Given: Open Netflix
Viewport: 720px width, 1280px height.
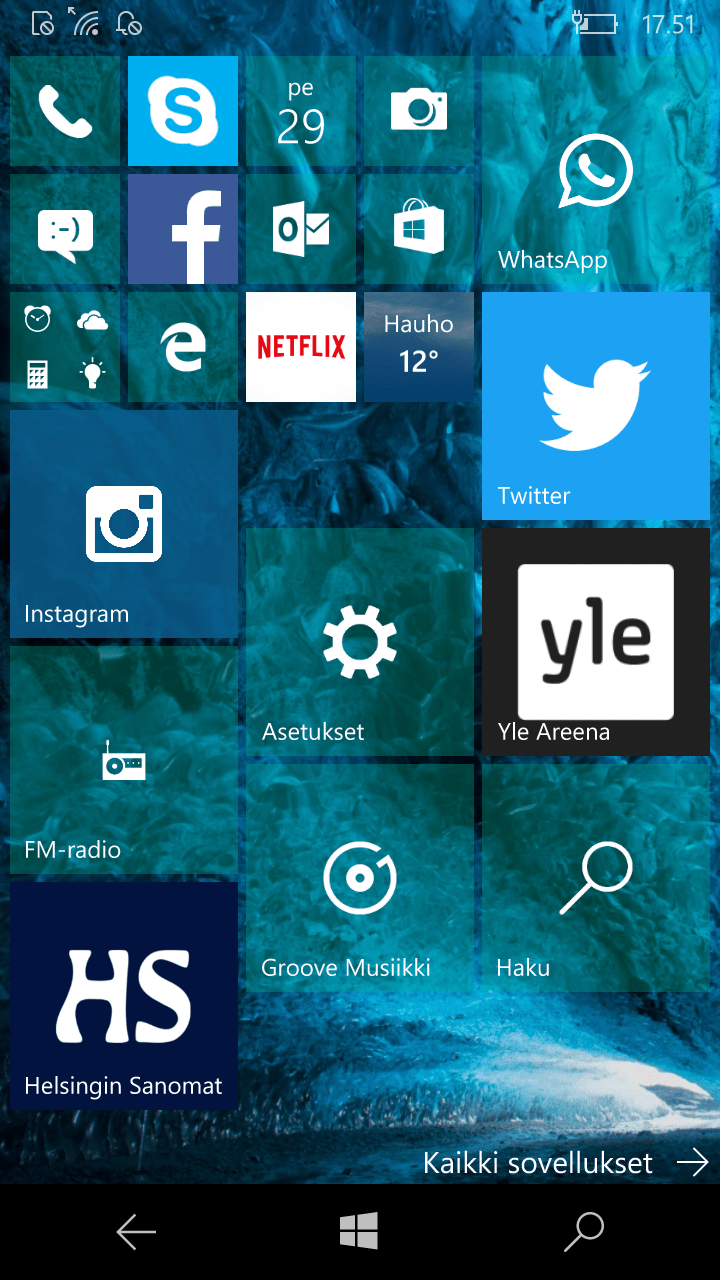Looking at the screenshot, I should click(301, 347).
